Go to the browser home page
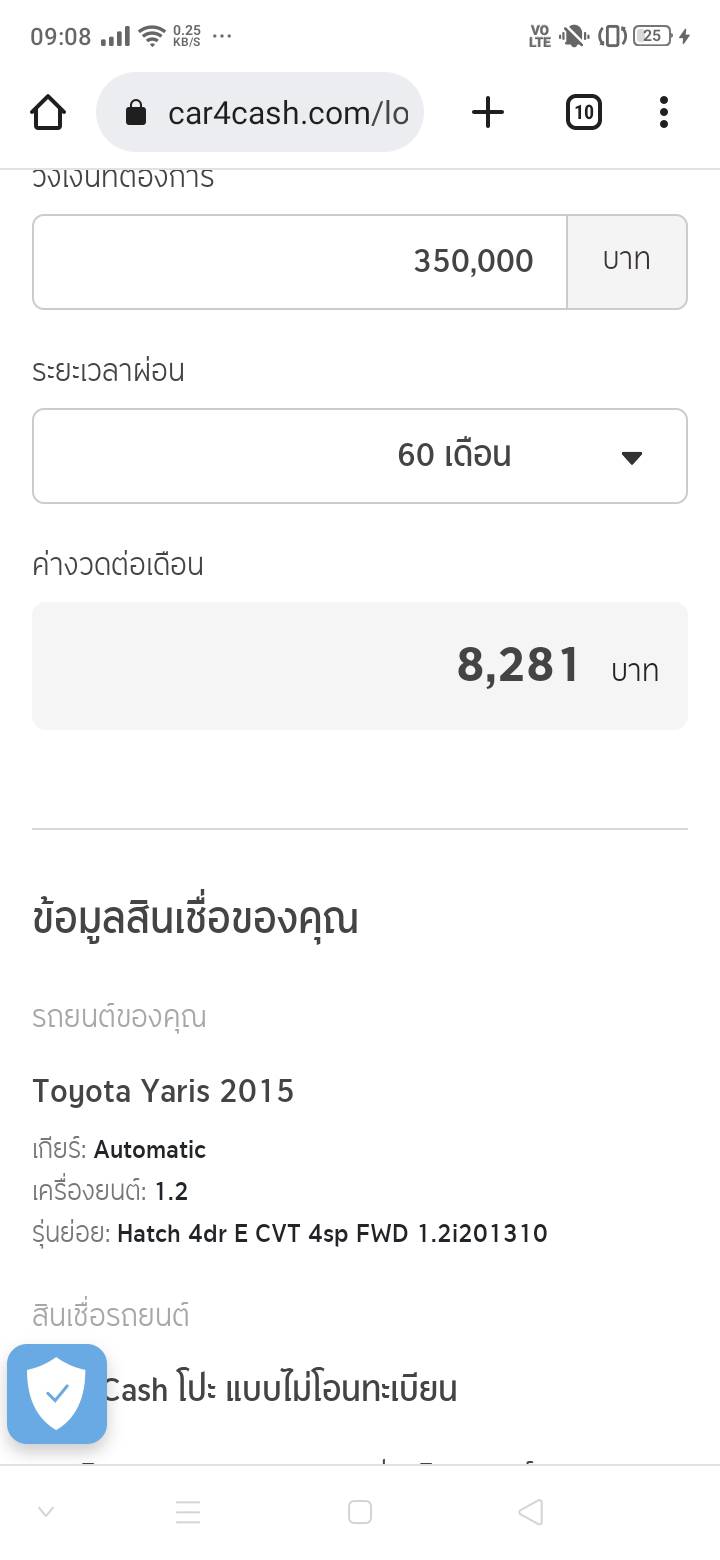720x1560 pixels. (48, 113)
